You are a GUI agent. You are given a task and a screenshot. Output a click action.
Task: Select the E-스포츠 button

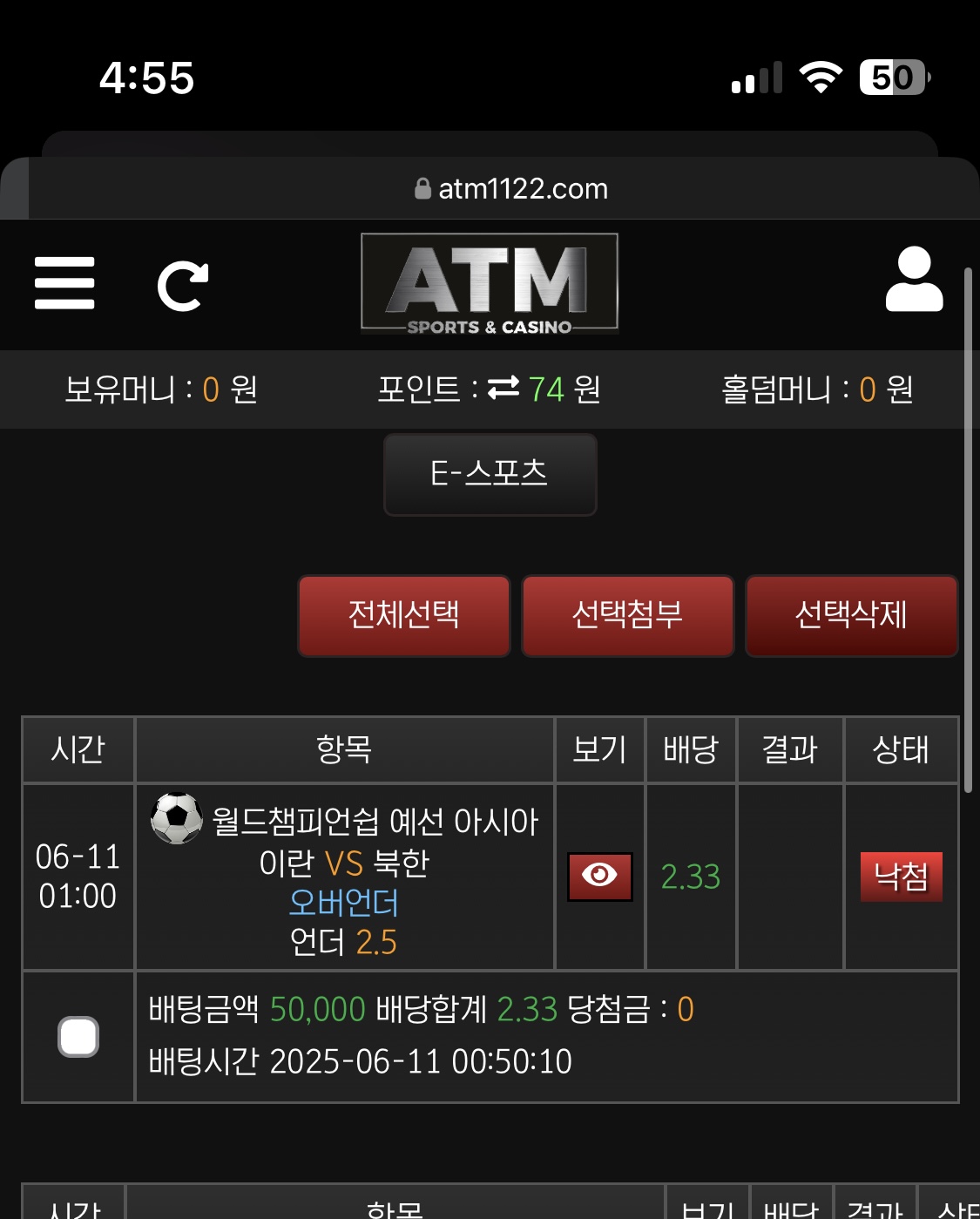490,474
